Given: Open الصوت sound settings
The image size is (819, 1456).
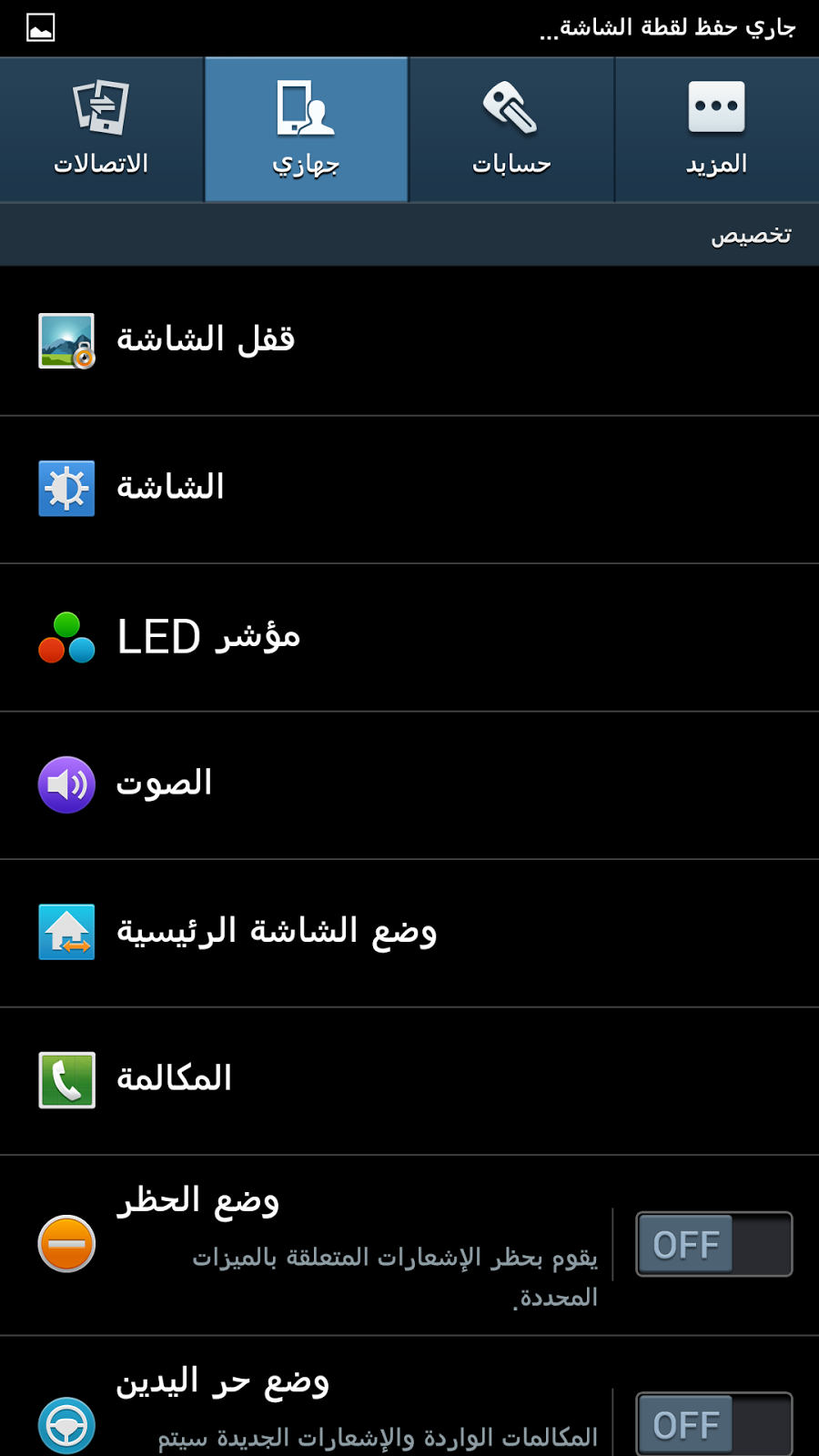Looking at the screenshot, I should [x=409, y=785].
